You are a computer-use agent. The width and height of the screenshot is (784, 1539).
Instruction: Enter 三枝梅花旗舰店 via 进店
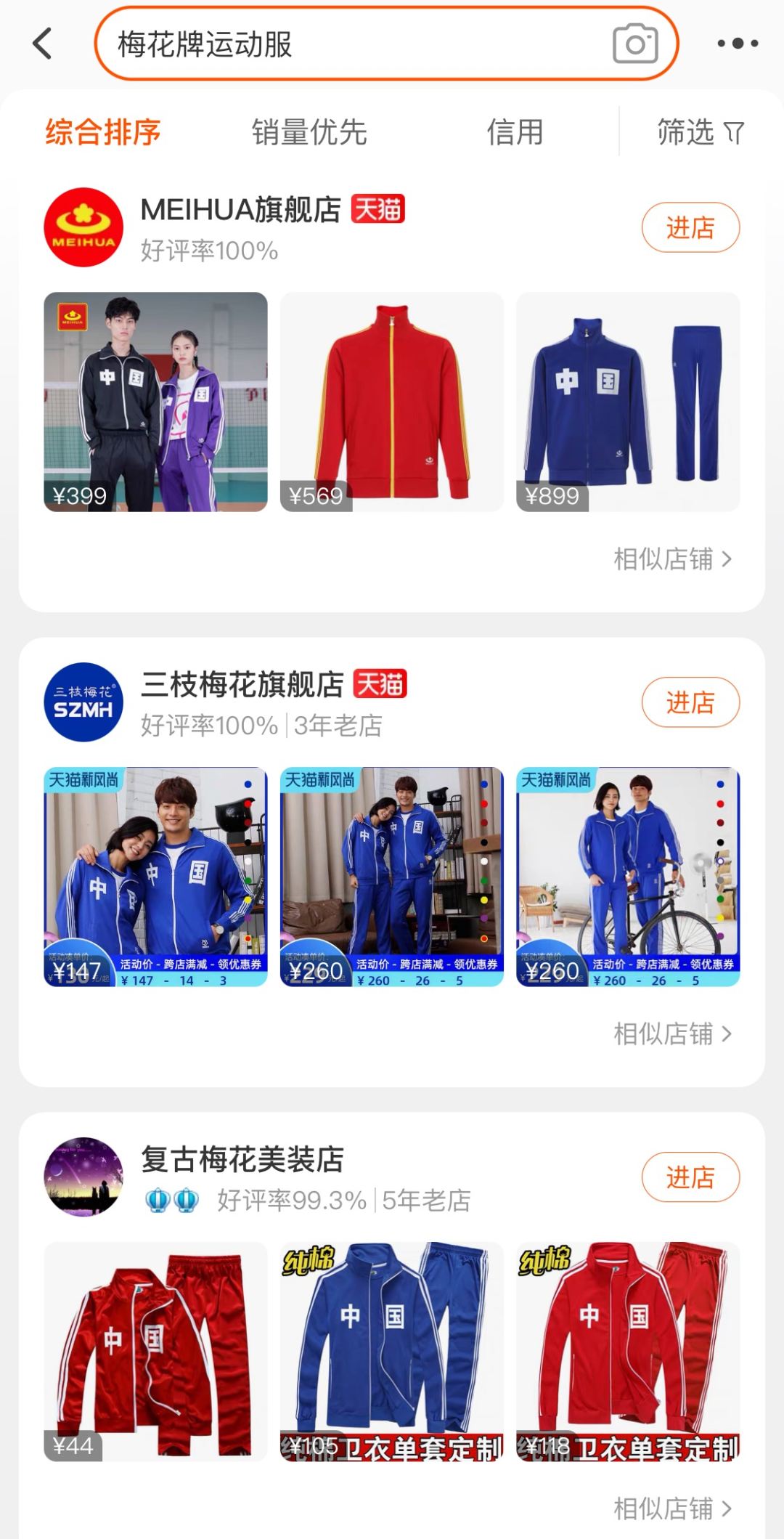click(690, 702)
